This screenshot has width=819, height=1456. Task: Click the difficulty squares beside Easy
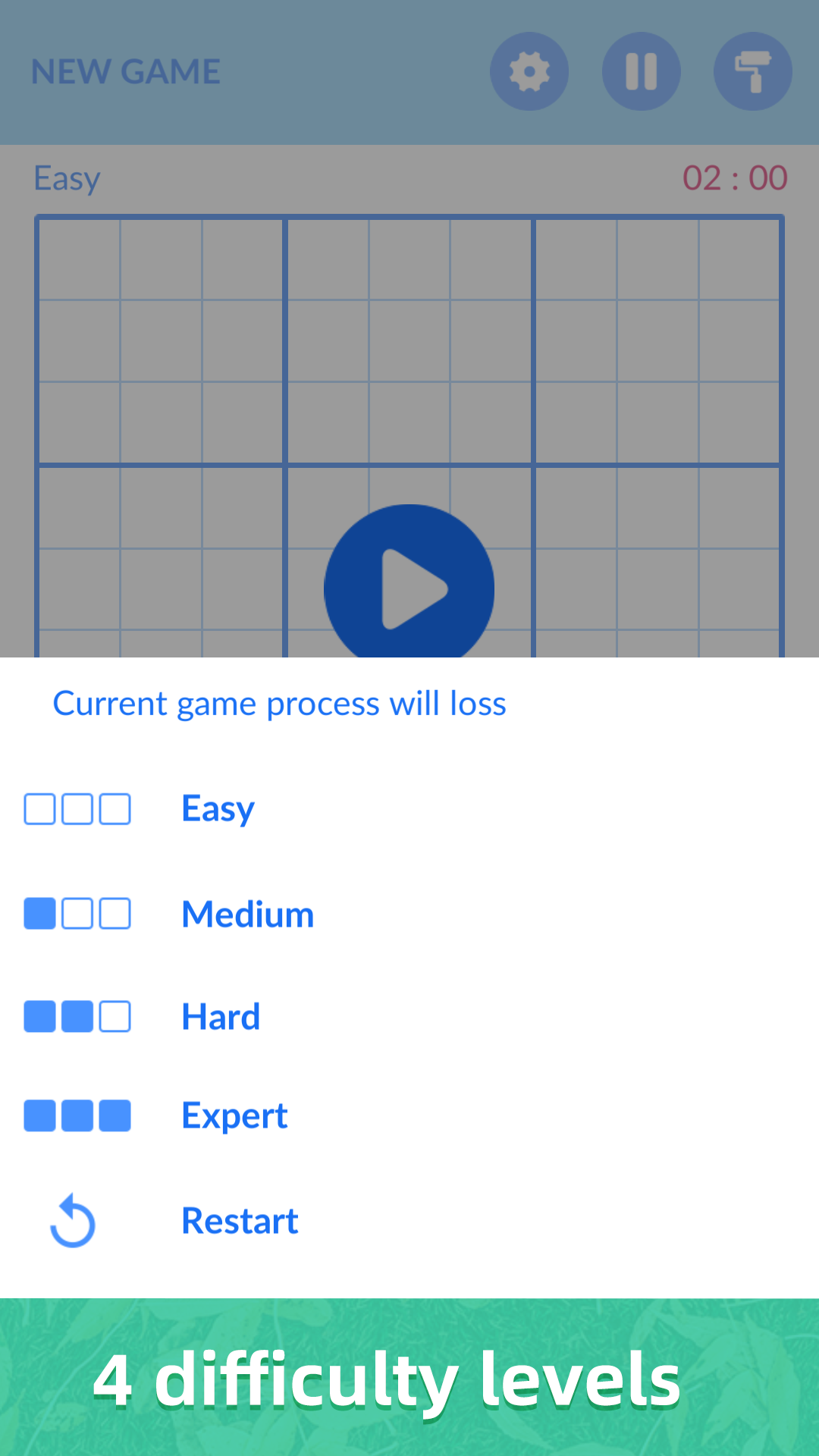[77, 808]
